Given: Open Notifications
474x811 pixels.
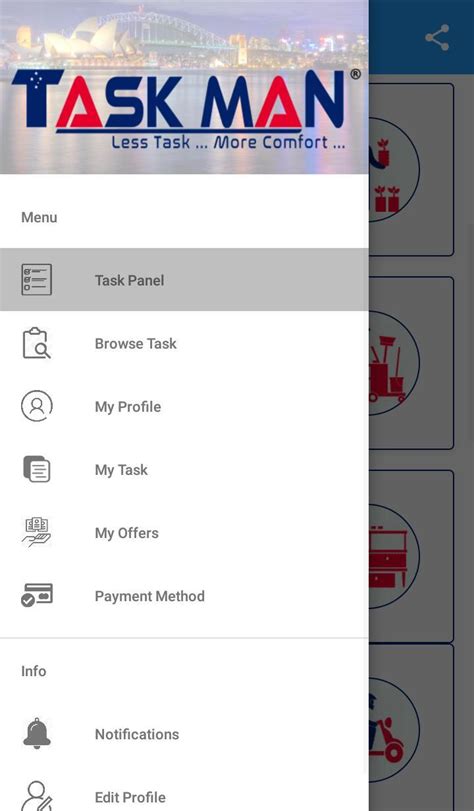Looking at the screenshot, I should pyautogui.click(x=184, y=733).
